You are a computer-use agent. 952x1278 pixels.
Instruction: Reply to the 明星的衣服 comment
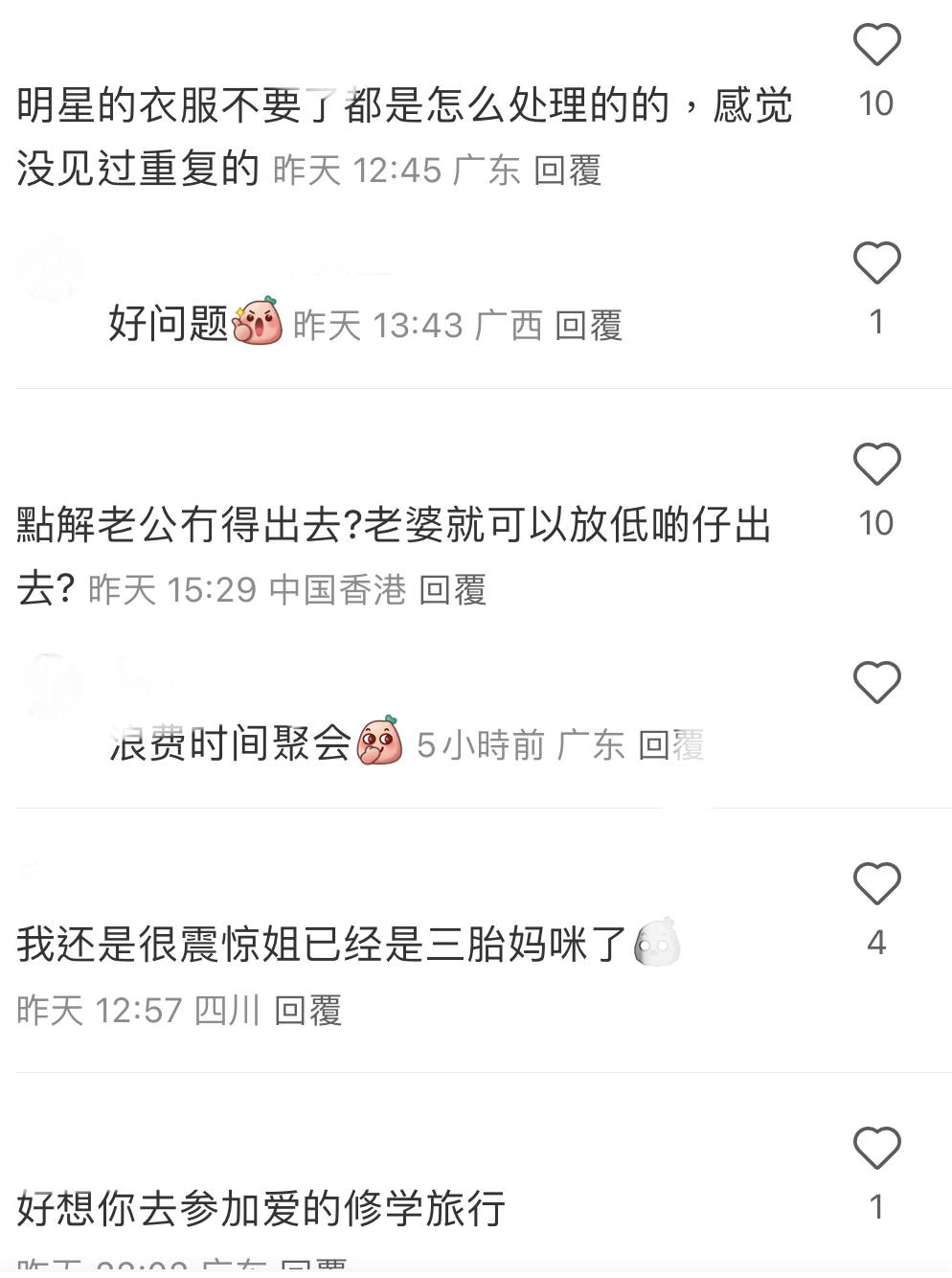tap(567, 171)
